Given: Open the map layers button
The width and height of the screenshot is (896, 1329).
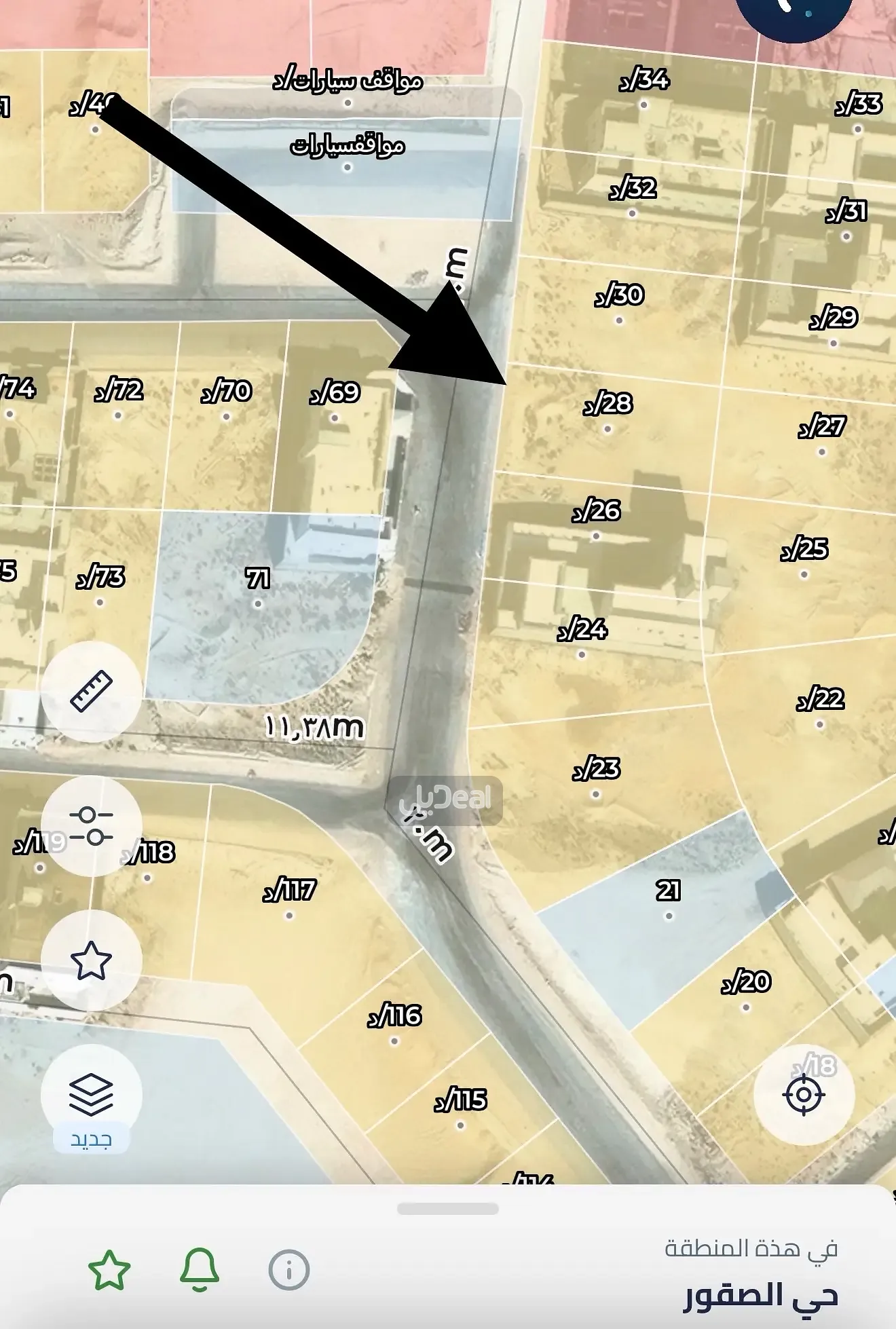Looking at the screenshot, I should (x=91, y=1095).
